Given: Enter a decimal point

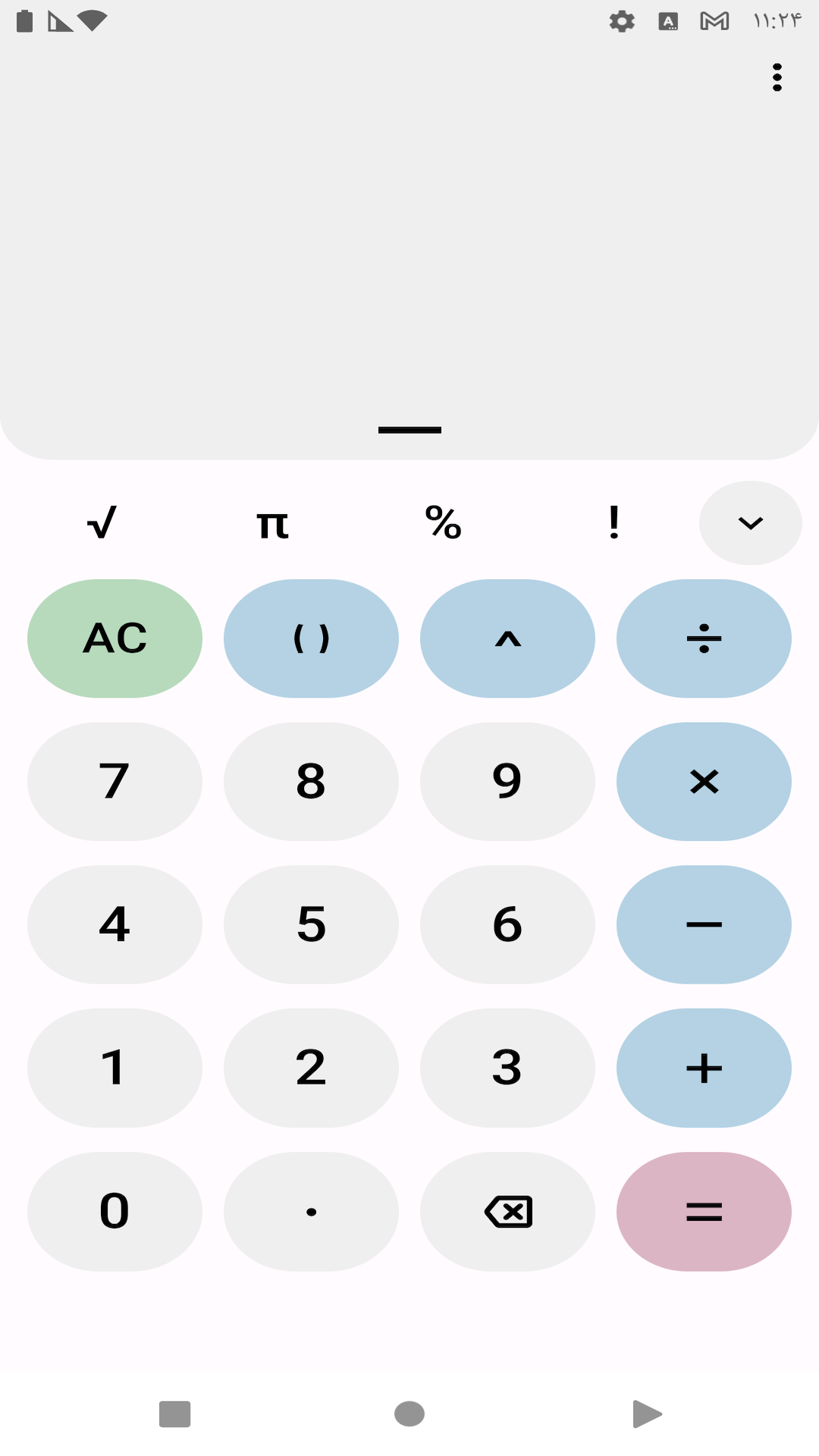Looking at the screenshot, I should [311, 1211].
